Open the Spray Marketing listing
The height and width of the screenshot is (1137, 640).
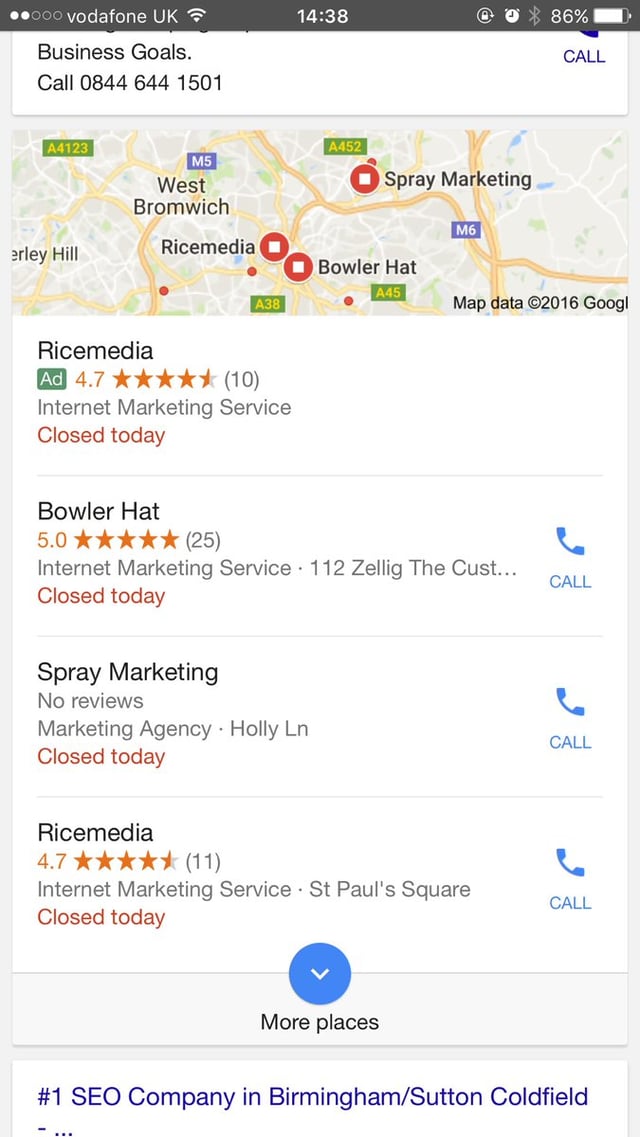(127, 672)
